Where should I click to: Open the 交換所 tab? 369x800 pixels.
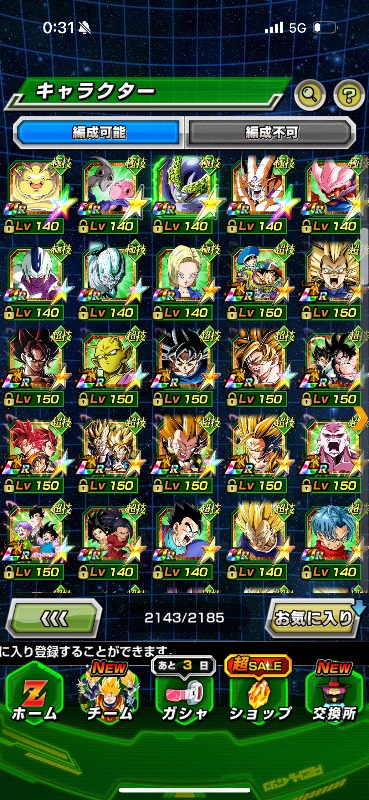pos(335,694)
